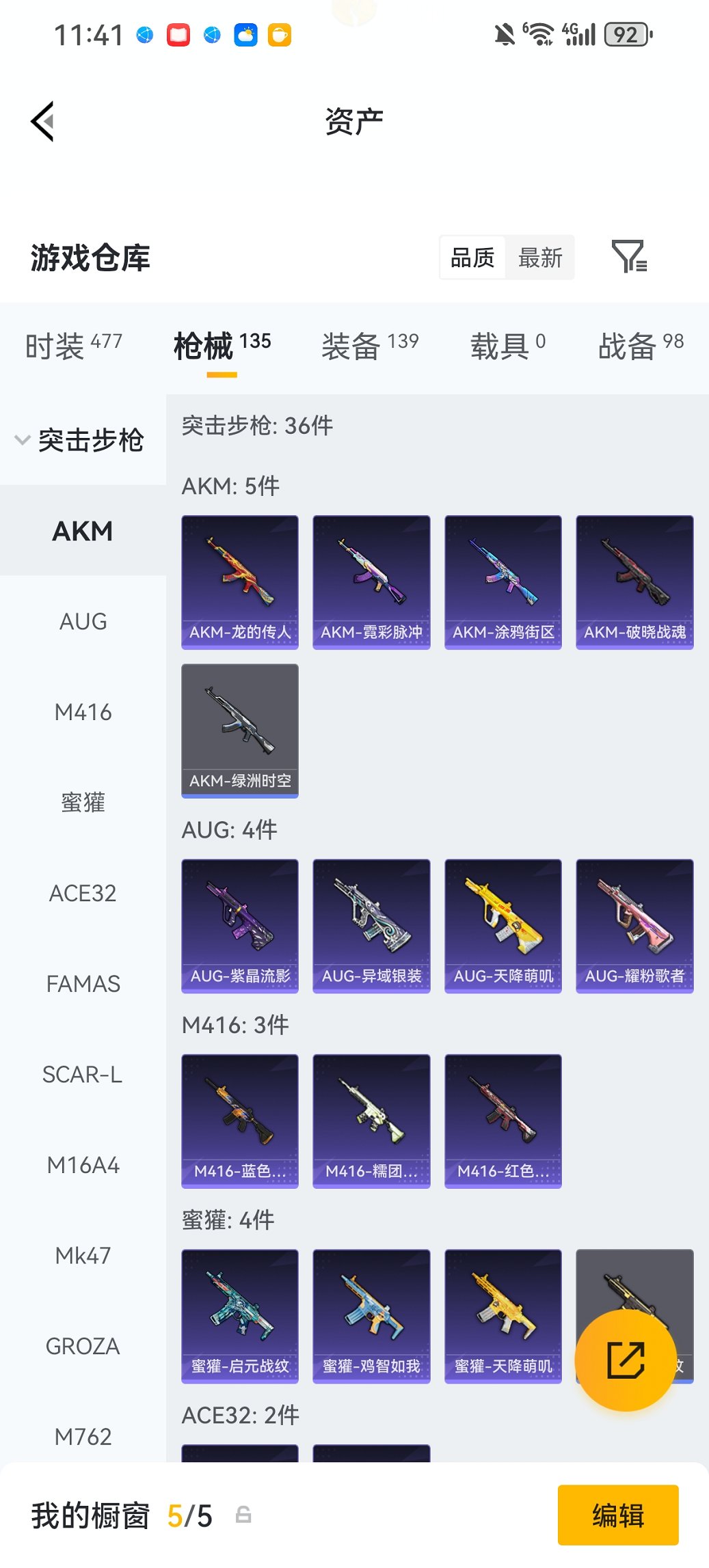Tap the Wi-Fi icon in the status bar

pyautogui.click(x=539, y=32)
